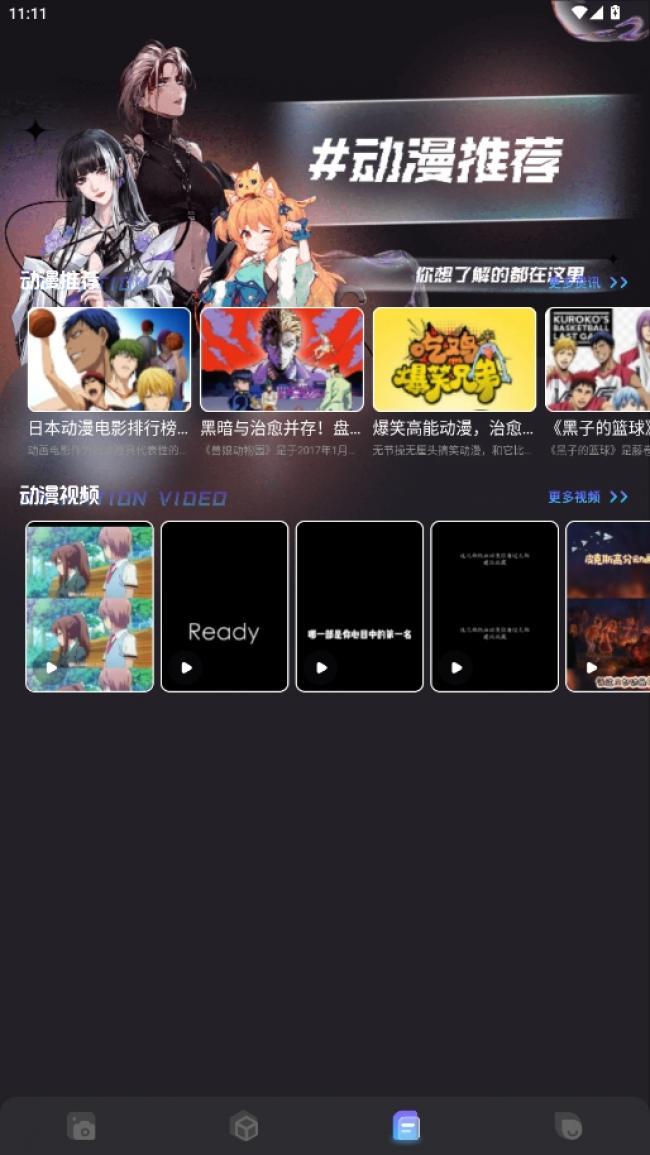
Task: Switch to the camera tab in bottom bar
Action: (x=81, y=1127)
